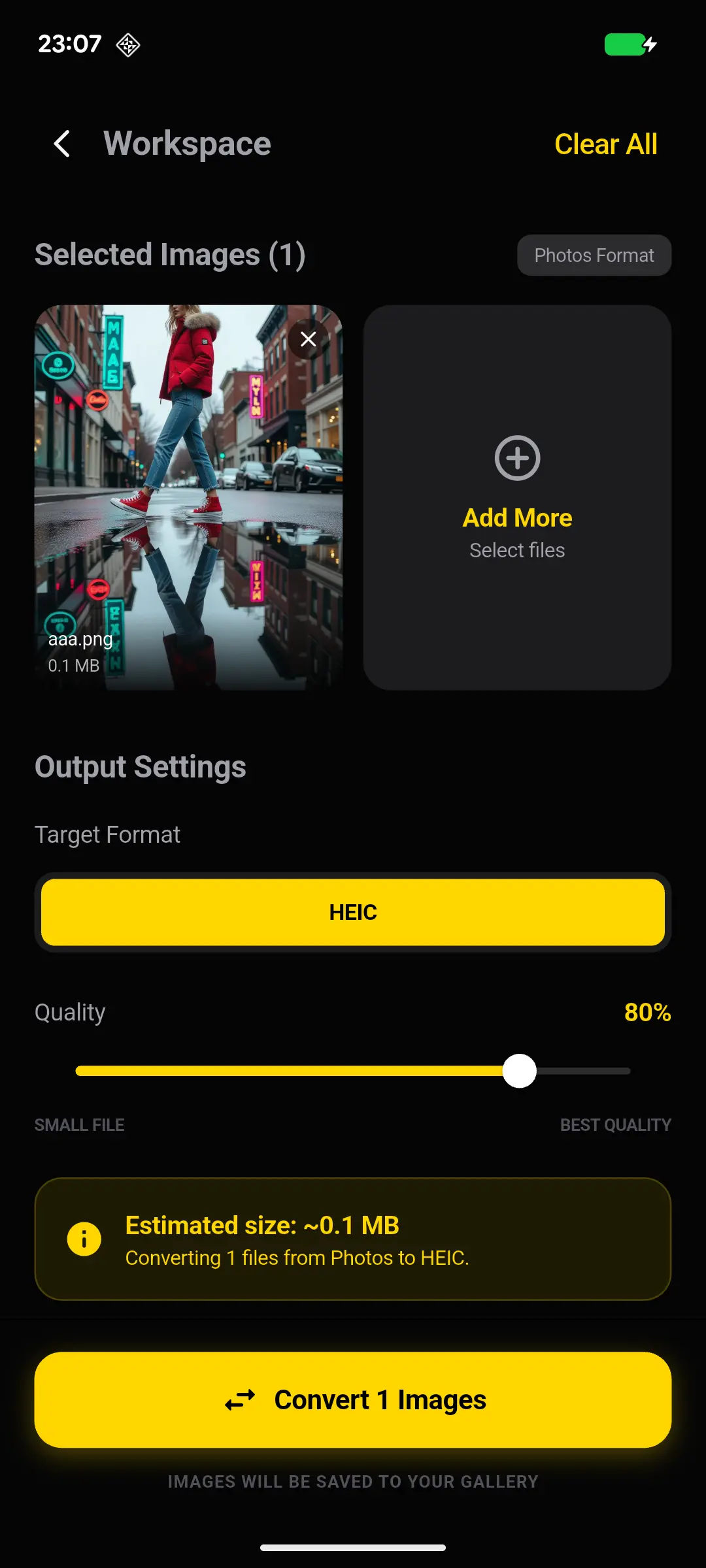
Task: Tap Add More to select files
Action: tap(517, 498)
